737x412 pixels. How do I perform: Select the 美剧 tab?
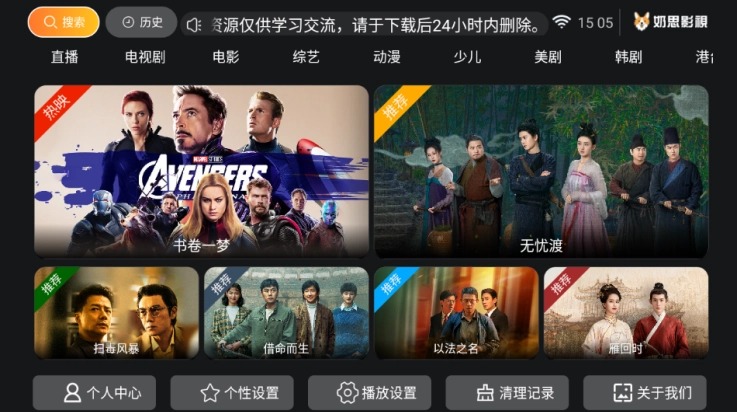tap(548, 57)
